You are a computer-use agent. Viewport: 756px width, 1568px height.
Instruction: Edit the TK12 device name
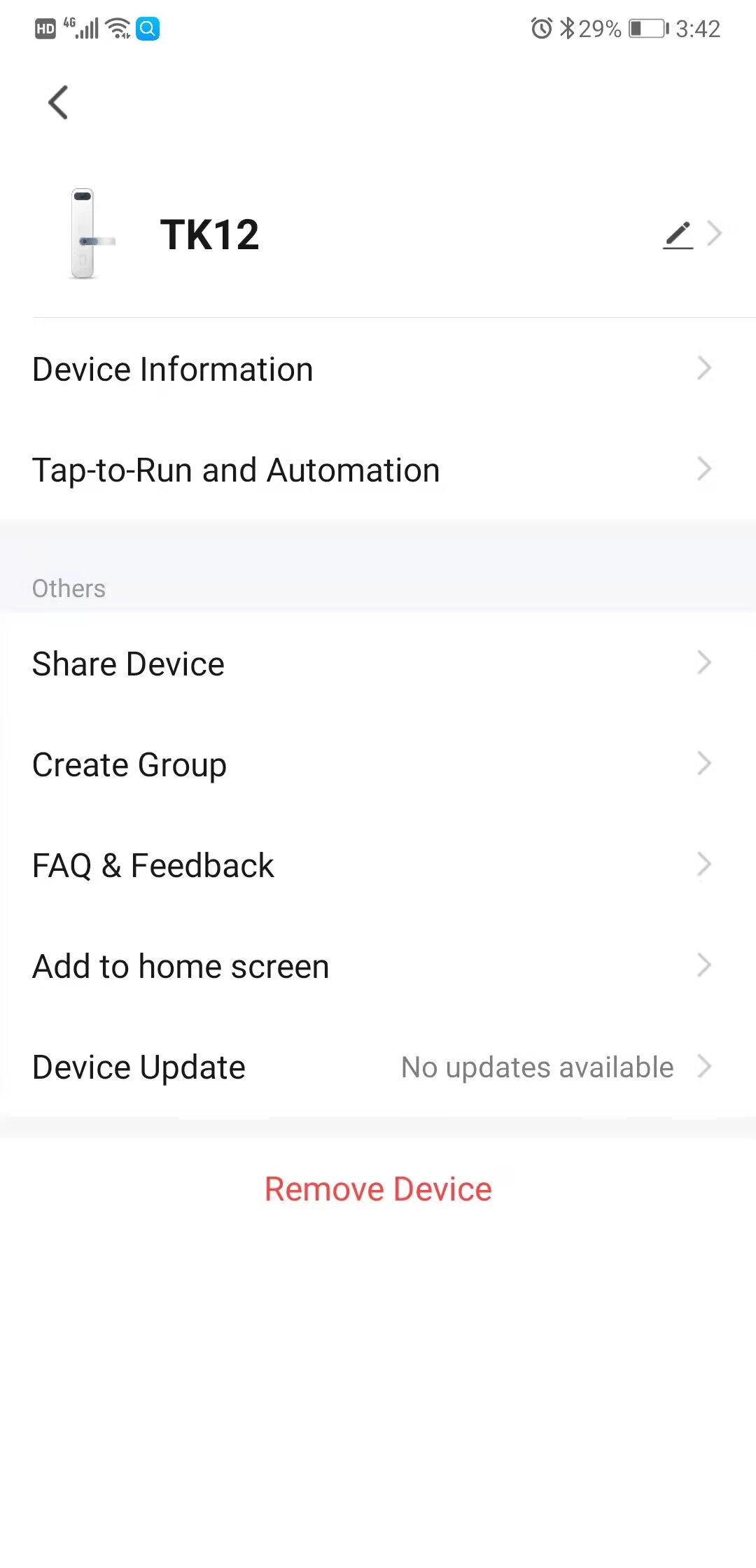[678, 234]
